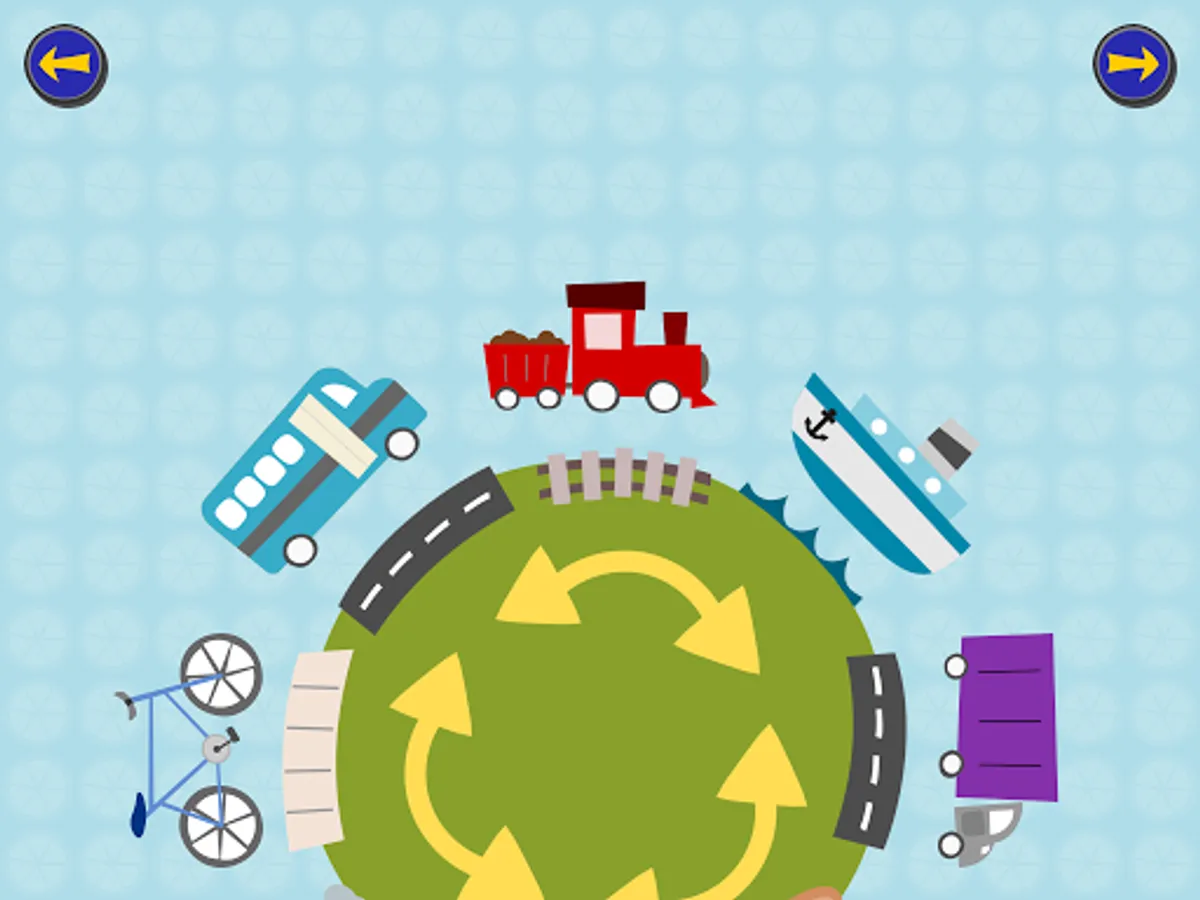
Task: Choose the blue bus
Action: coord(312,470)
